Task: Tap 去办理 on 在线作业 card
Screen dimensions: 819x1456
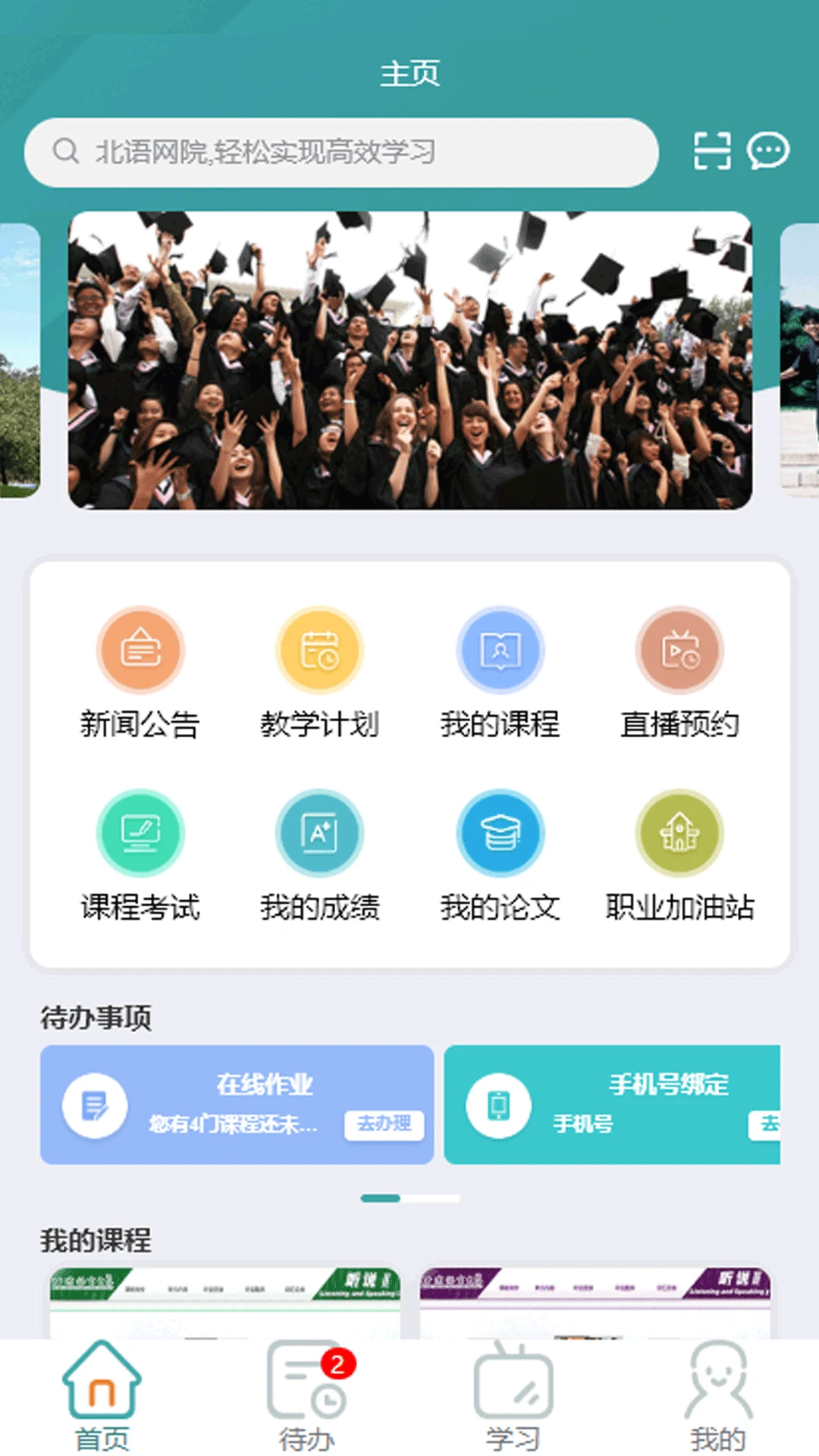Action: [384, 1124]
